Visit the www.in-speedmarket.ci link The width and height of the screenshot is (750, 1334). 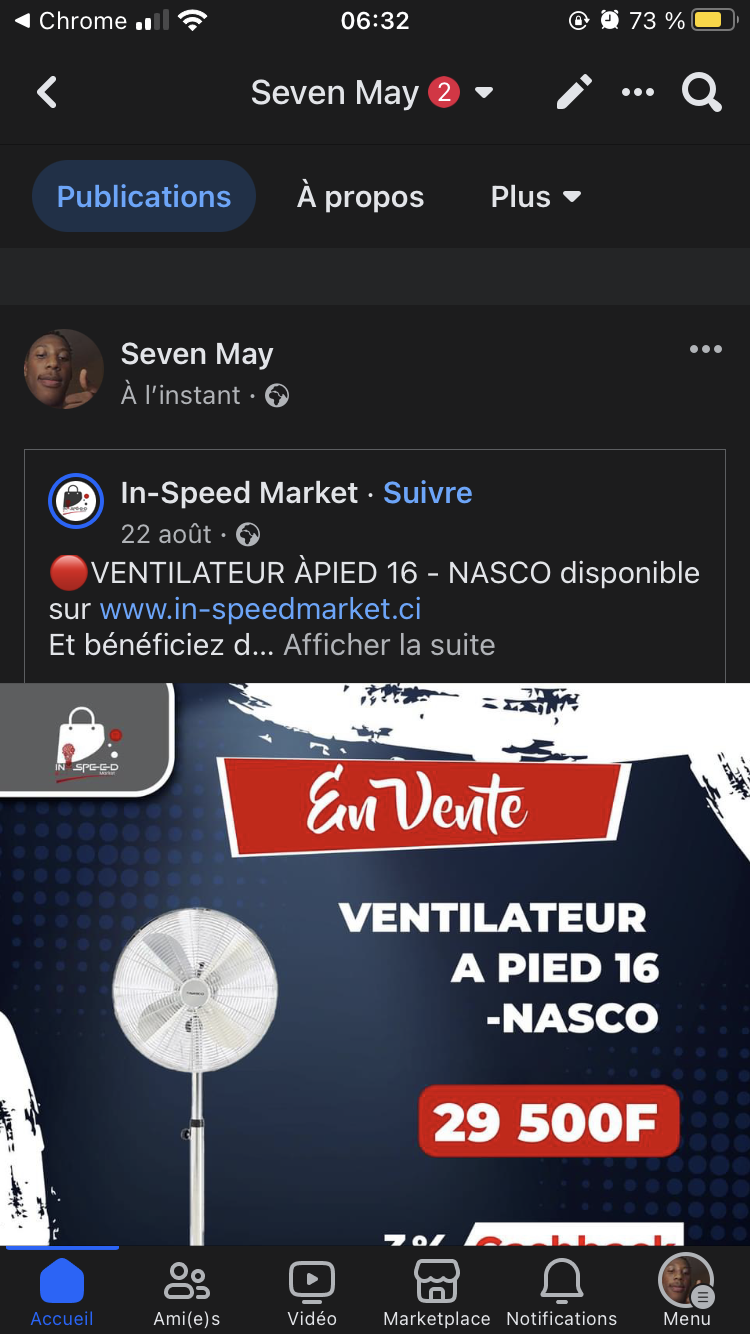[260, 609]
